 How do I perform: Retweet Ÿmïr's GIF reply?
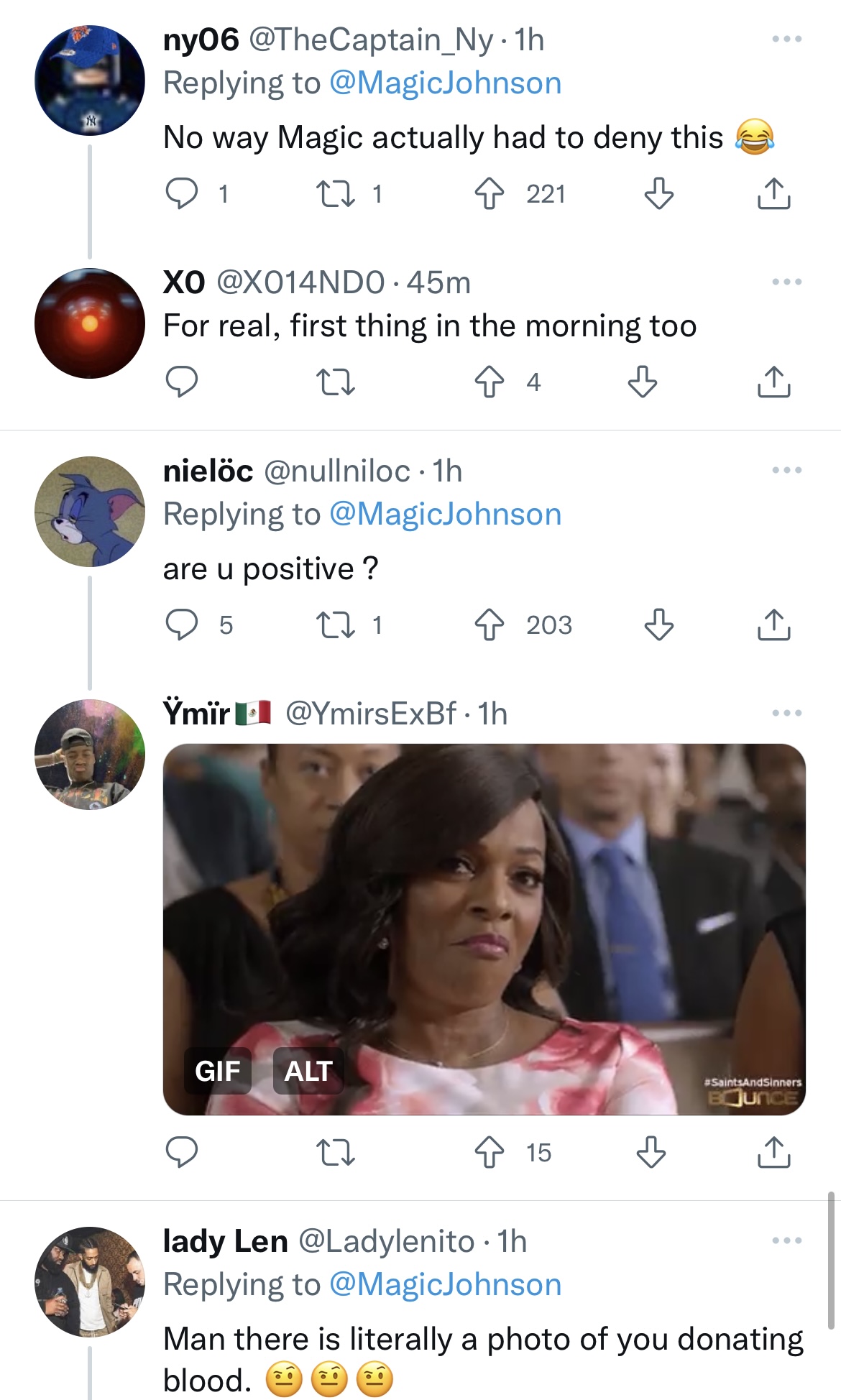click(336, 1152)
